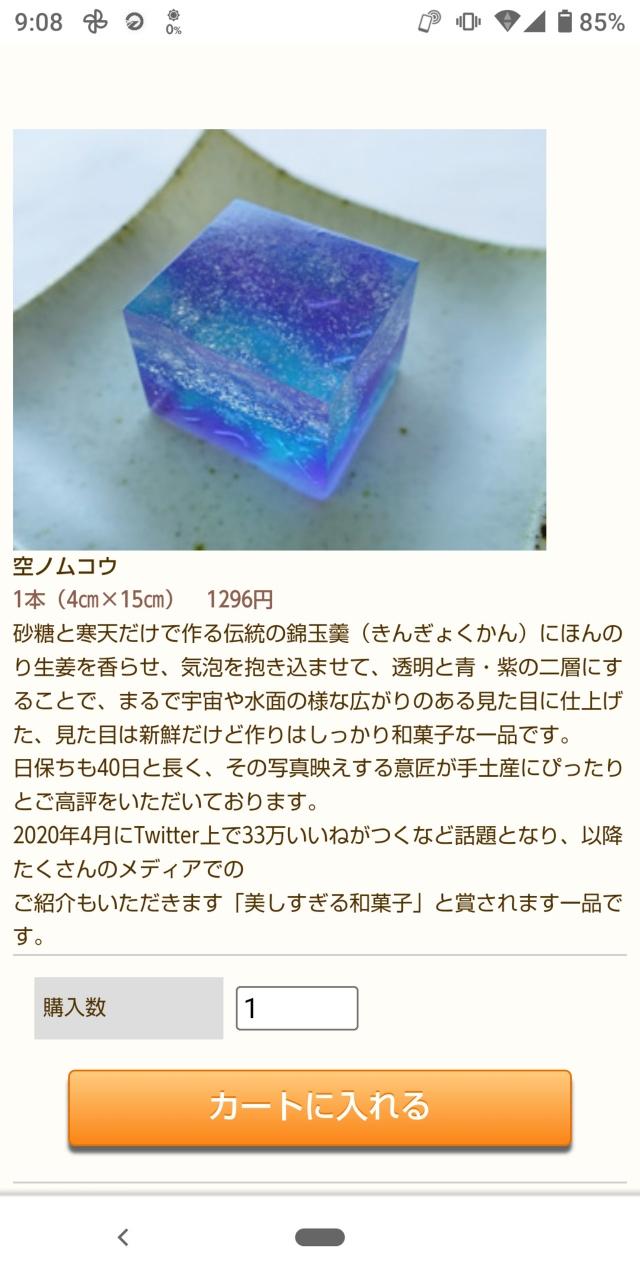Viewport: 640px width, 1280px height.
Task: Add item with カートに入れる button
Action: pos(320,1107)
